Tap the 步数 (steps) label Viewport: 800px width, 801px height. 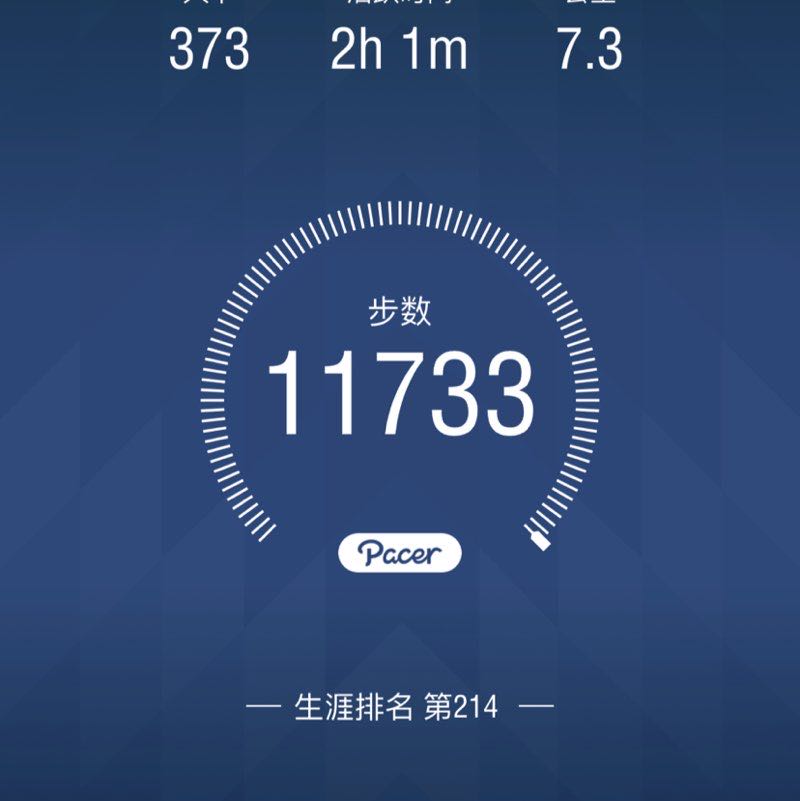(x=399, y=310)
